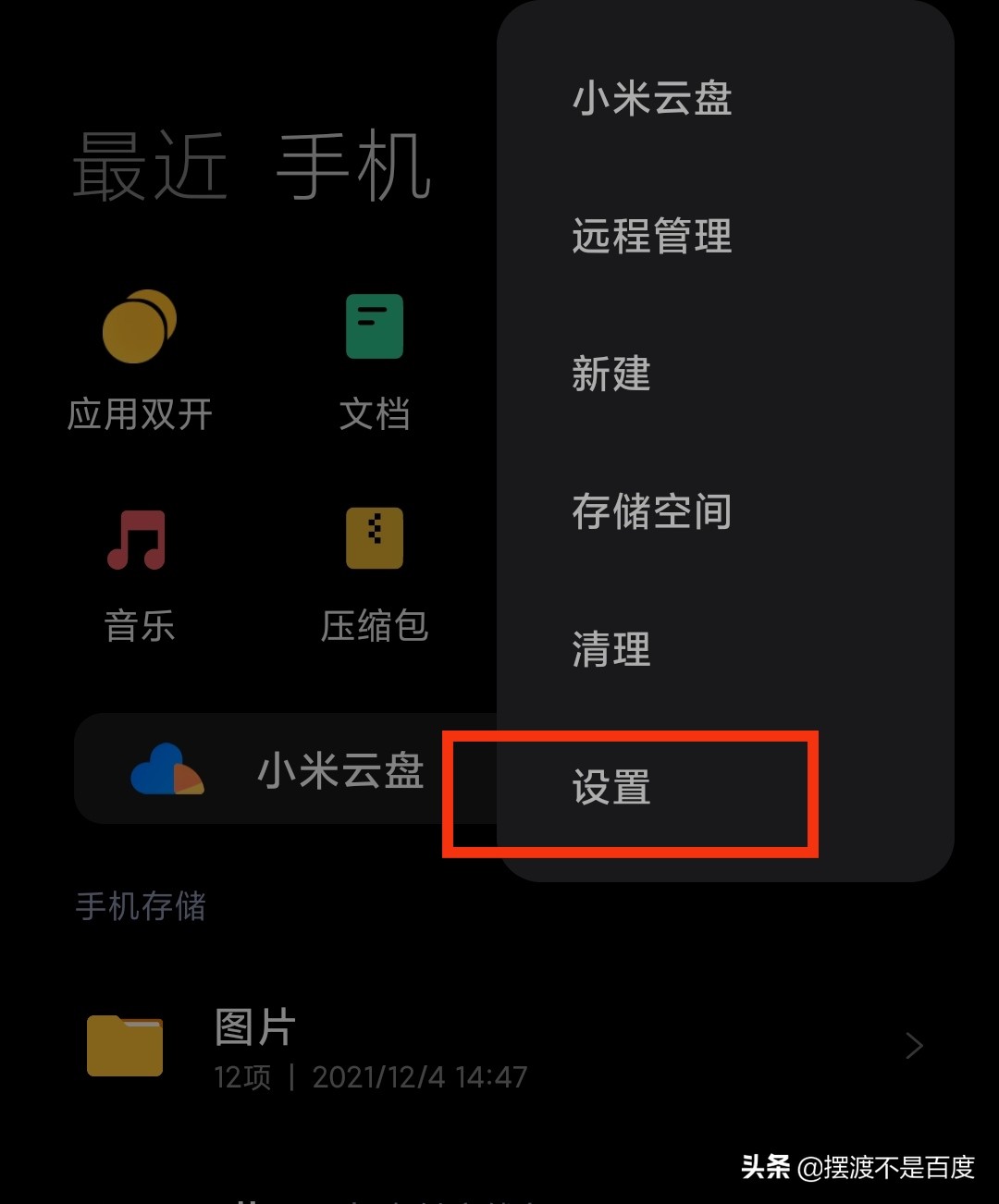
Task: Switch to the 手机 tab
Action: [x=356, y=166]
